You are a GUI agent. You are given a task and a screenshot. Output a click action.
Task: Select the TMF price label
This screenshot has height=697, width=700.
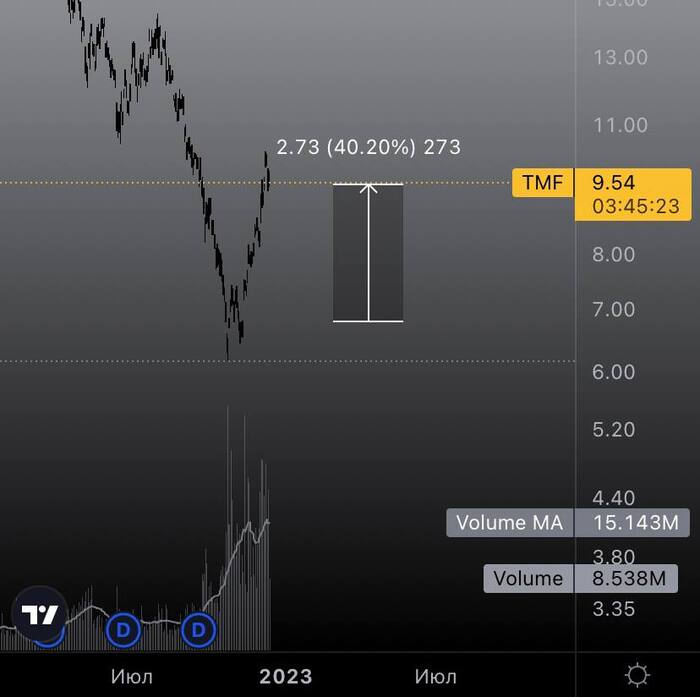pyautogui.click(x=542, y=183)
